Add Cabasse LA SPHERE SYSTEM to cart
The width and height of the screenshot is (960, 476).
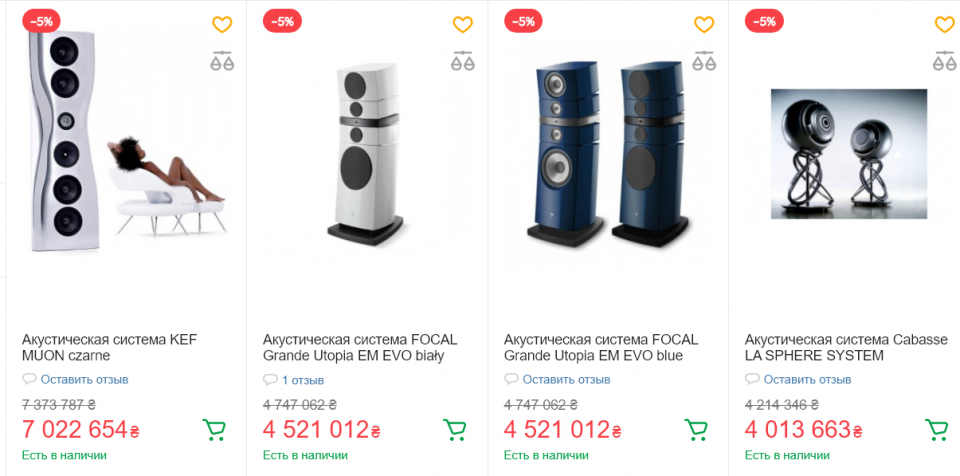[937, 430]
